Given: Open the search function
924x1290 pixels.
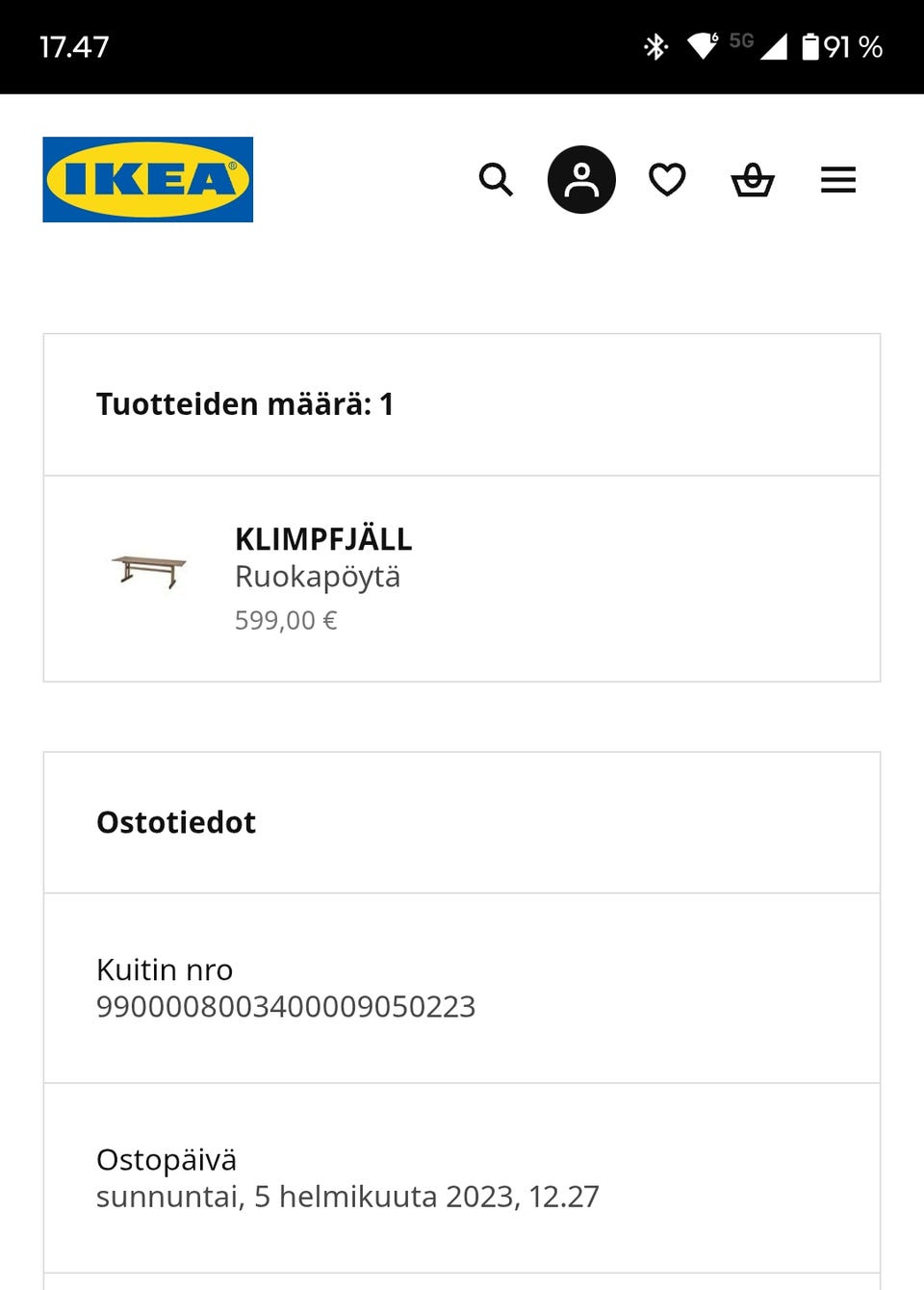Looking at the screenshot, I should 496,179.
